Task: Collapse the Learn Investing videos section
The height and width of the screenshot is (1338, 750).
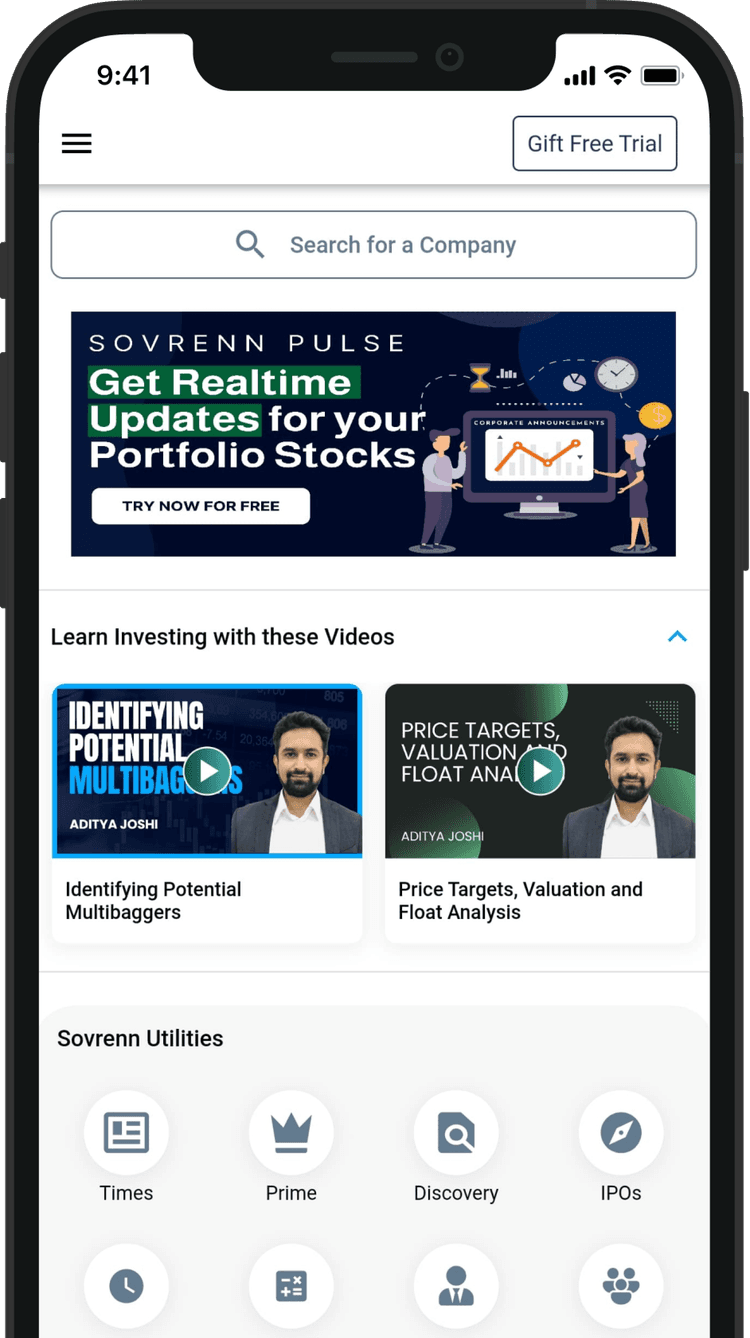Action: (x=677, y=637)
